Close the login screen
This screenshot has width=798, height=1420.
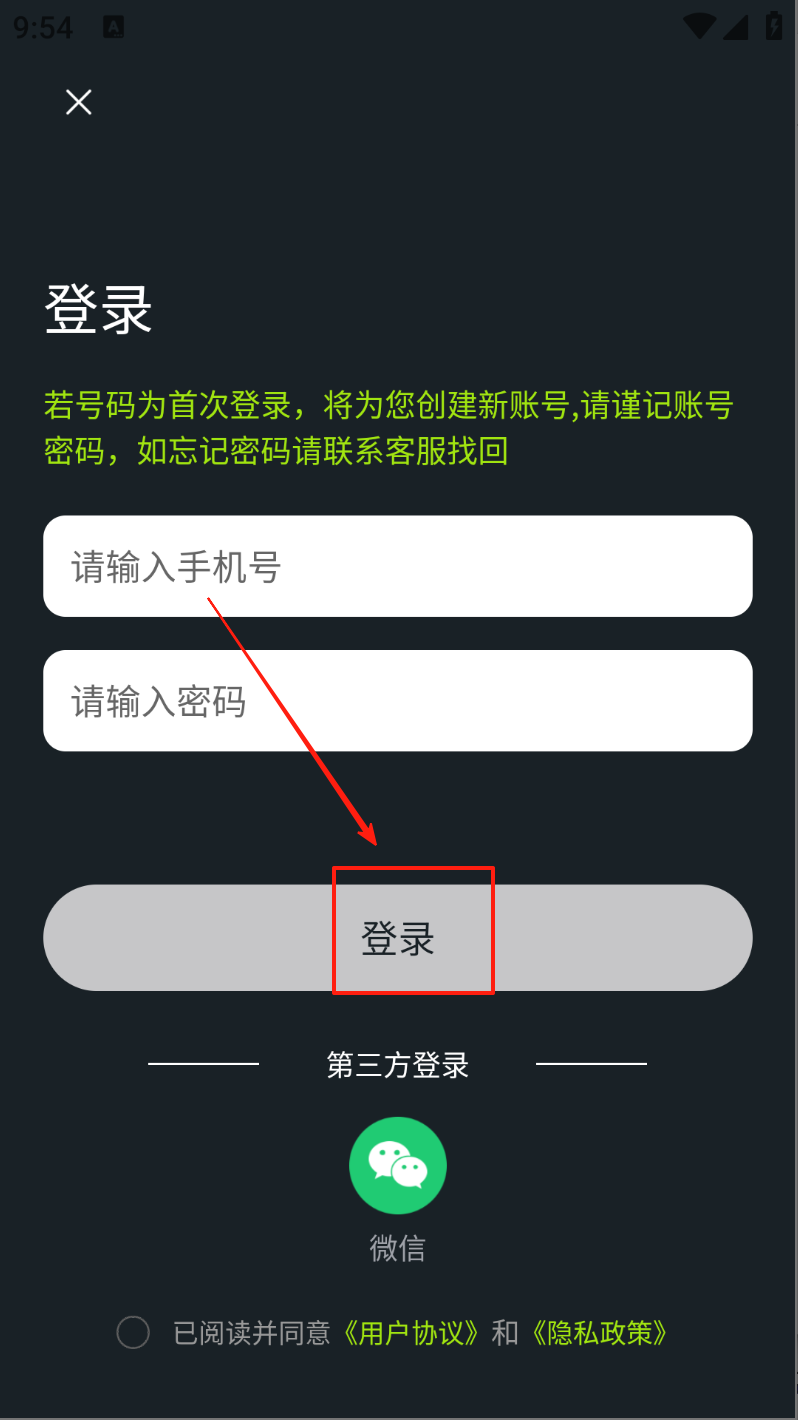pyautogui.click(x=78, y=101)
